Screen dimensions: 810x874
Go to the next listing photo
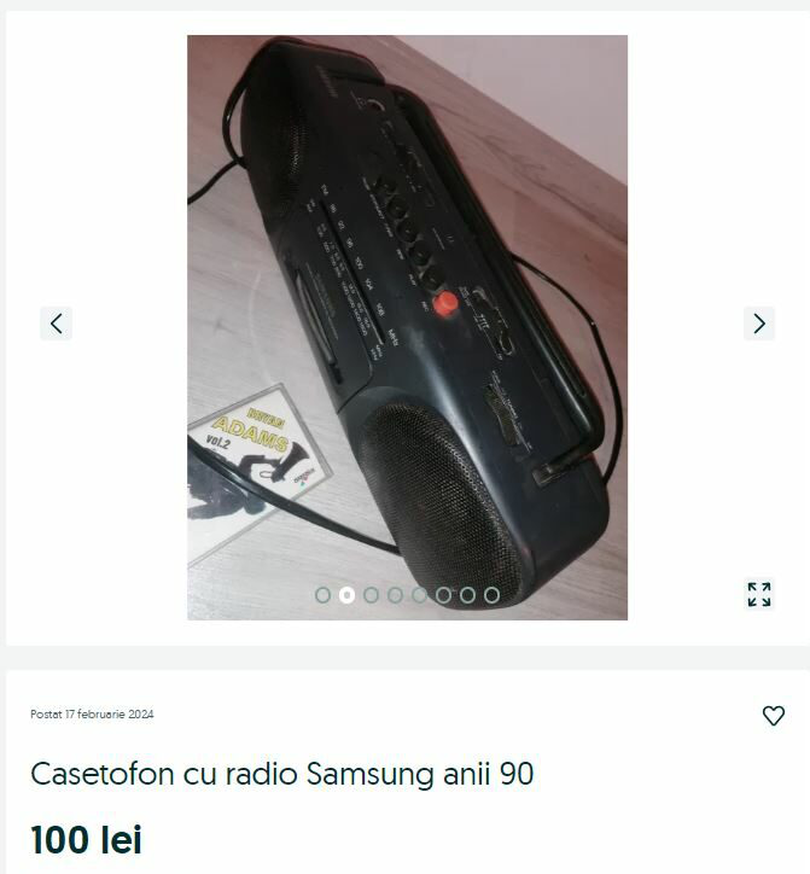(759, 323)
